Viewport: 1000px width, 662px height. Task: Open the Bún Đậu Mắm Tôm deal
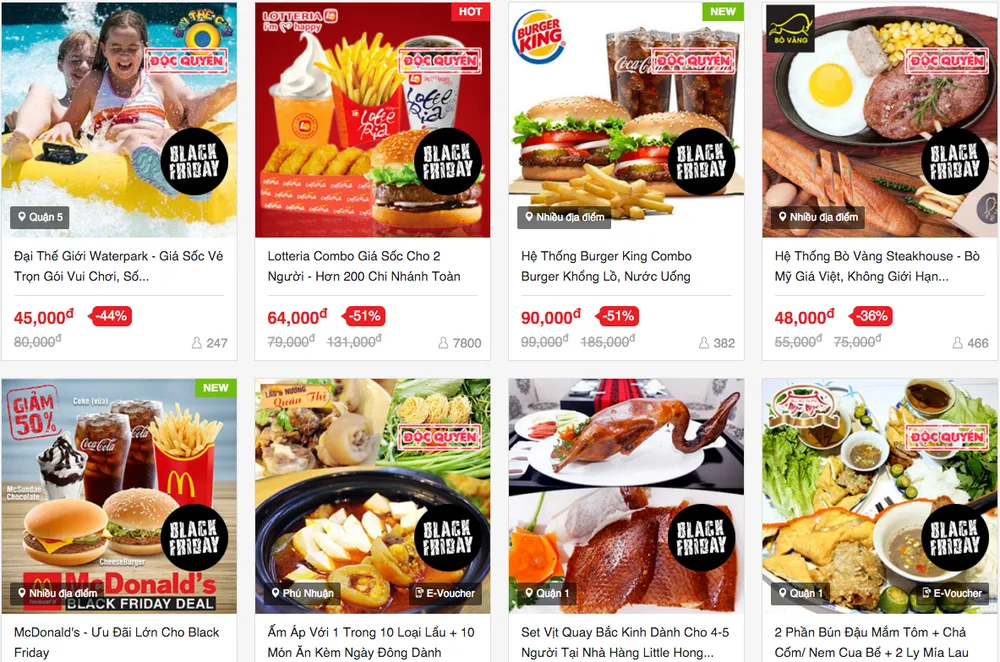click(877, 641)
